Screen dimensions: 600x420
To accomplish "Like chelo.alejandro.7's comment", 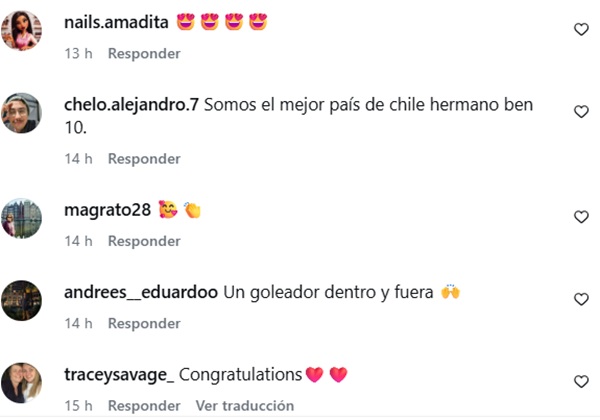I will click(581, 112).
